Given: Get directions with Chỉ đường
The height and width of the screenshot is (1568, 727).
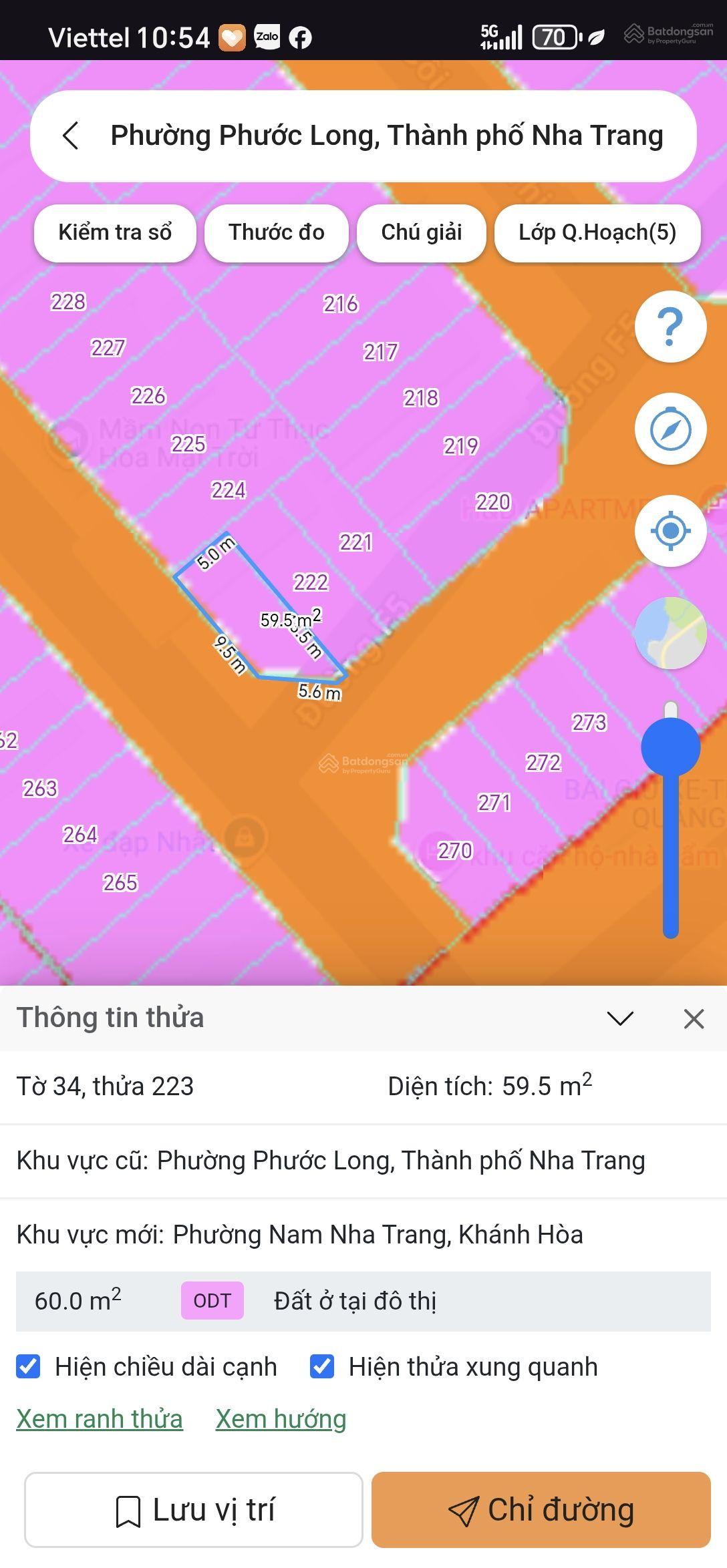Looking at the screenshot, I should 541,1510.
